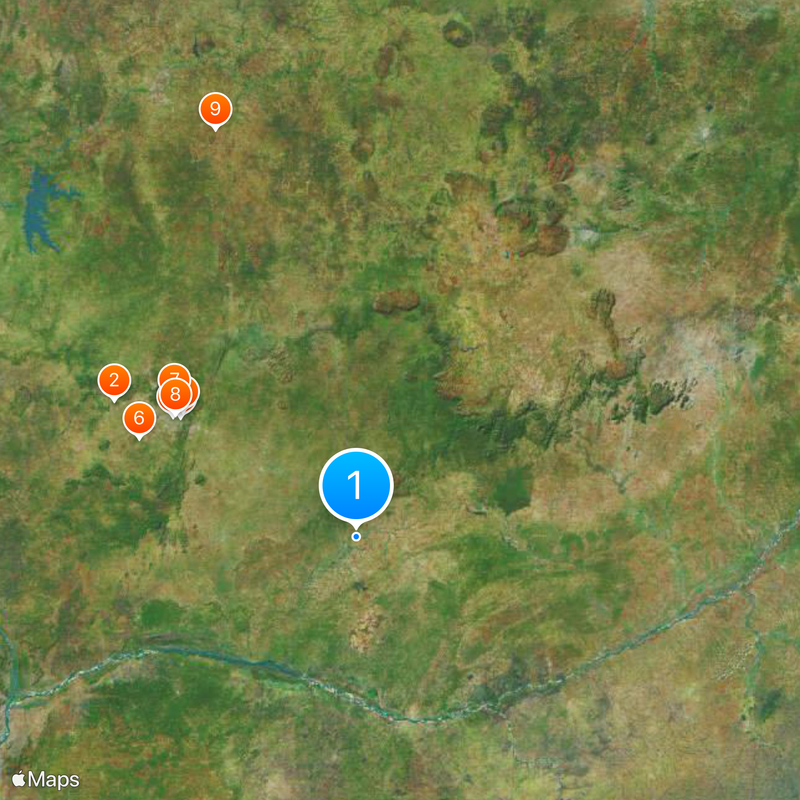
Task: Select the orange pin numbered 6
Action: [139, 418]
